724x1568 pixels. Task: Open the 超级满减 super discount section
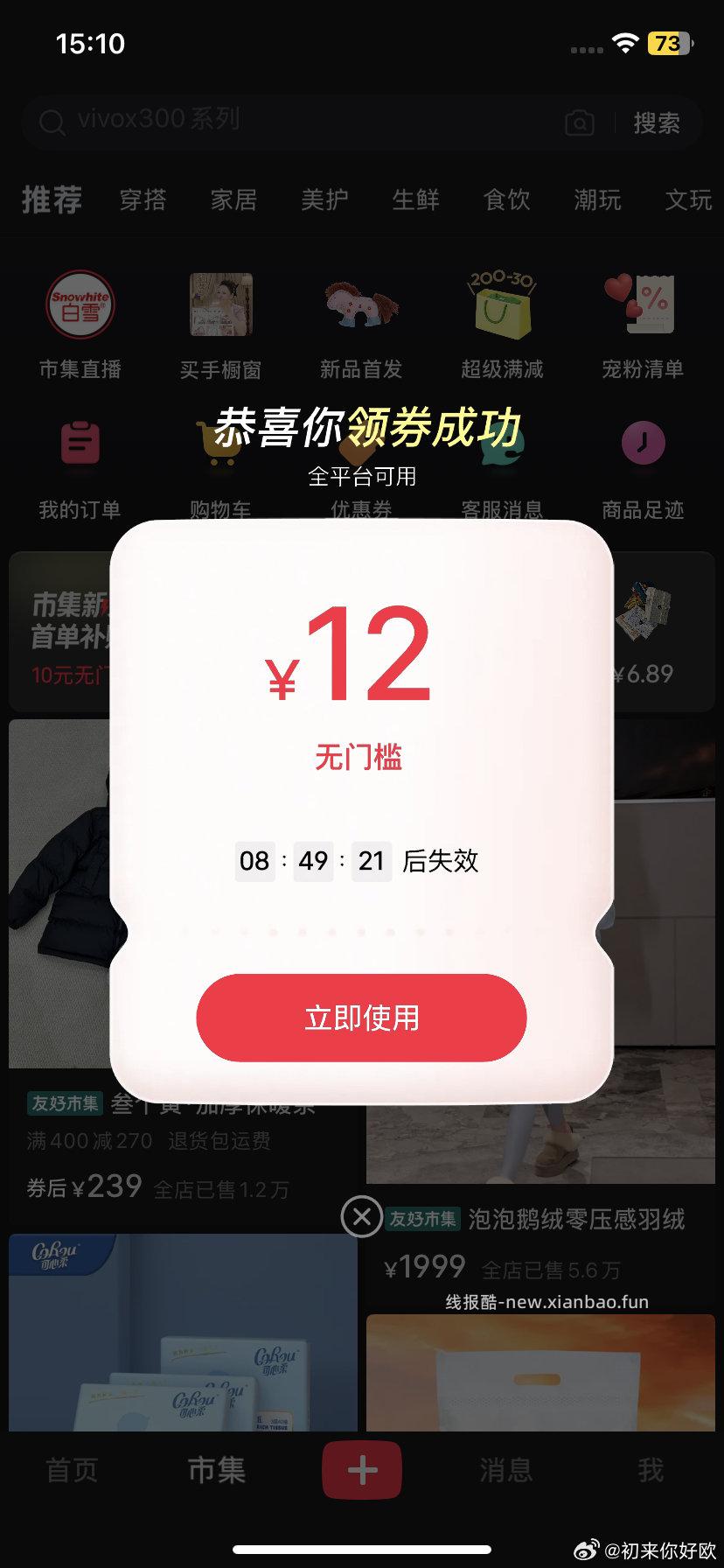(501, 324)
